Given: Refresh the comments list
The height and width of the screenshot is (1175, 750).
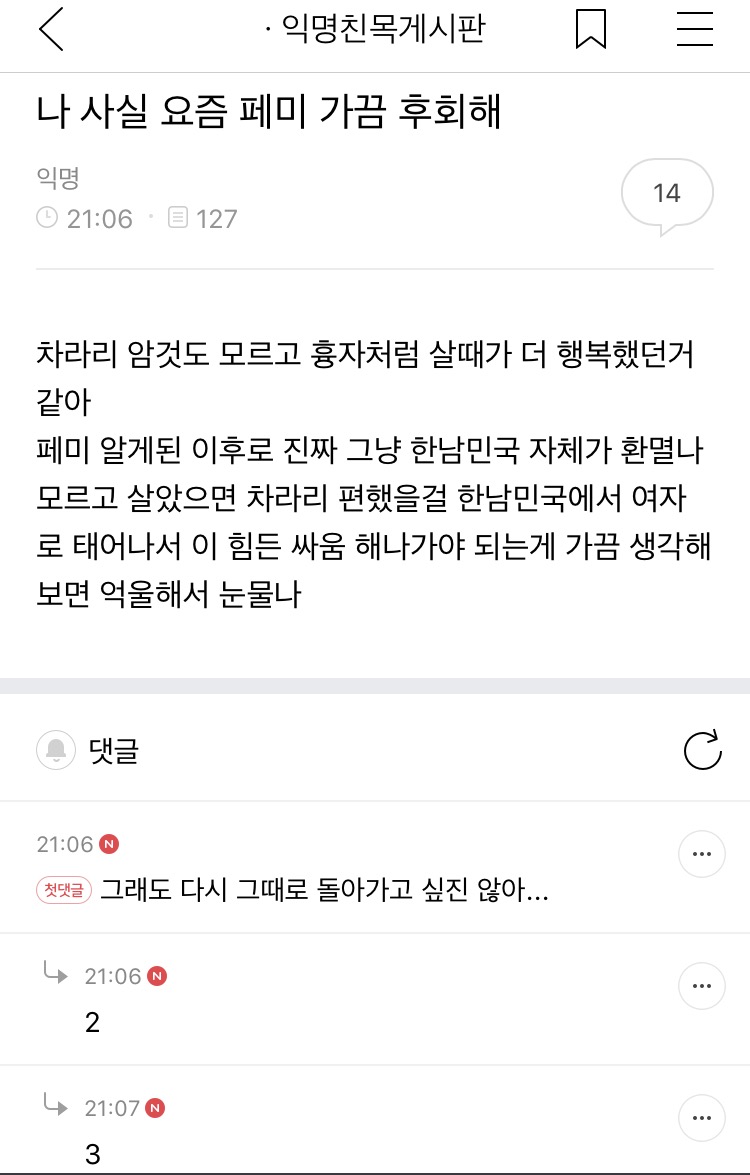Looking at the screenshot, I should [x=702, y=750].
